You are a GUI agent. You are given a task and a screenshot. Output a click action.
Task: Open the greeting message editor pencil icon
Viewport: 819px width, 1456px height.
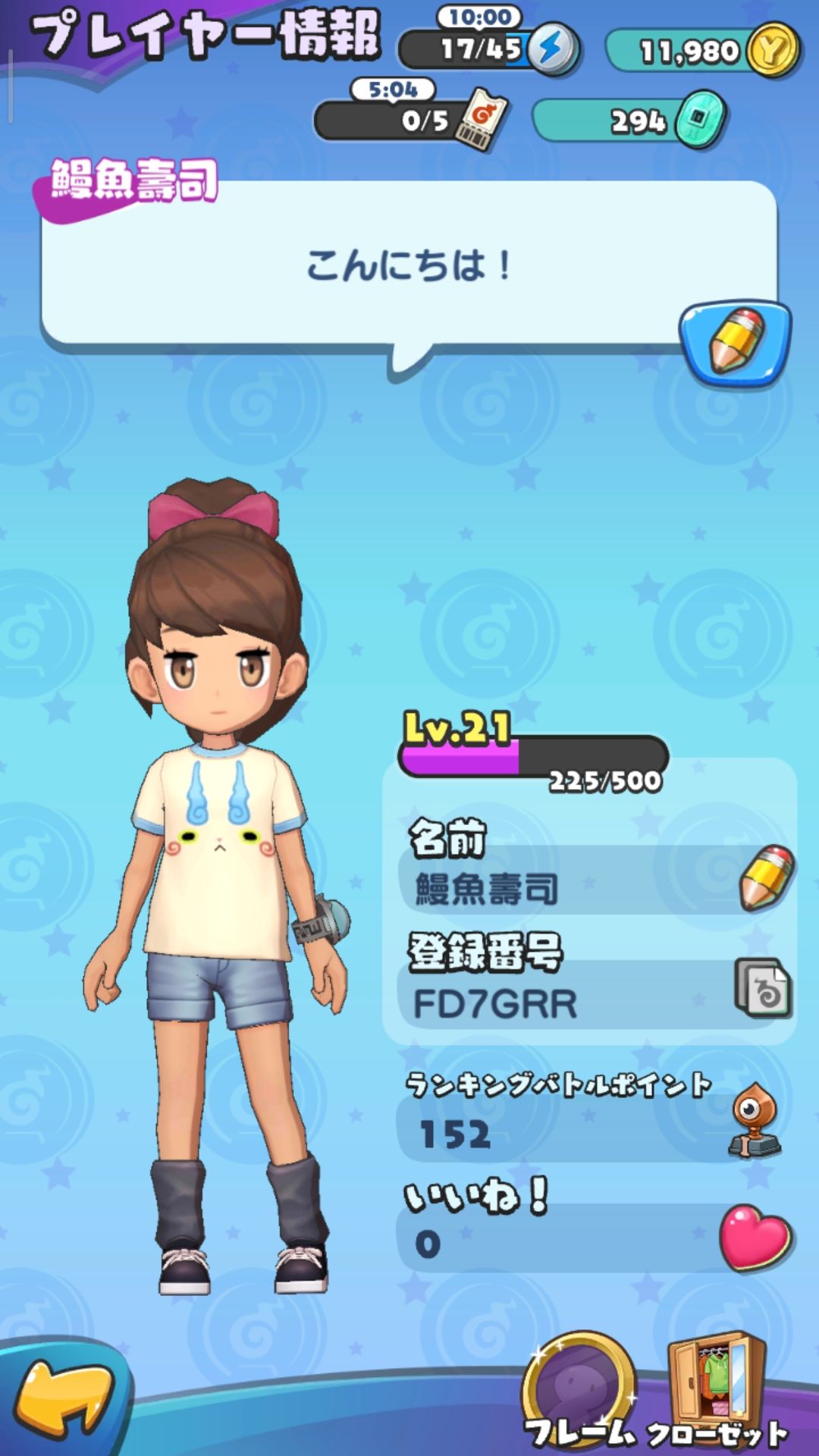pyautogui.click(x=733, y=339)
